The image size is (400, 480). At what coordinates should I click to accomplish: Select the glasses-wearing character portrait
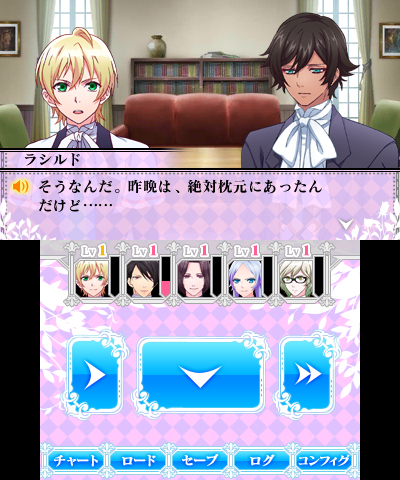click(296, 279)
